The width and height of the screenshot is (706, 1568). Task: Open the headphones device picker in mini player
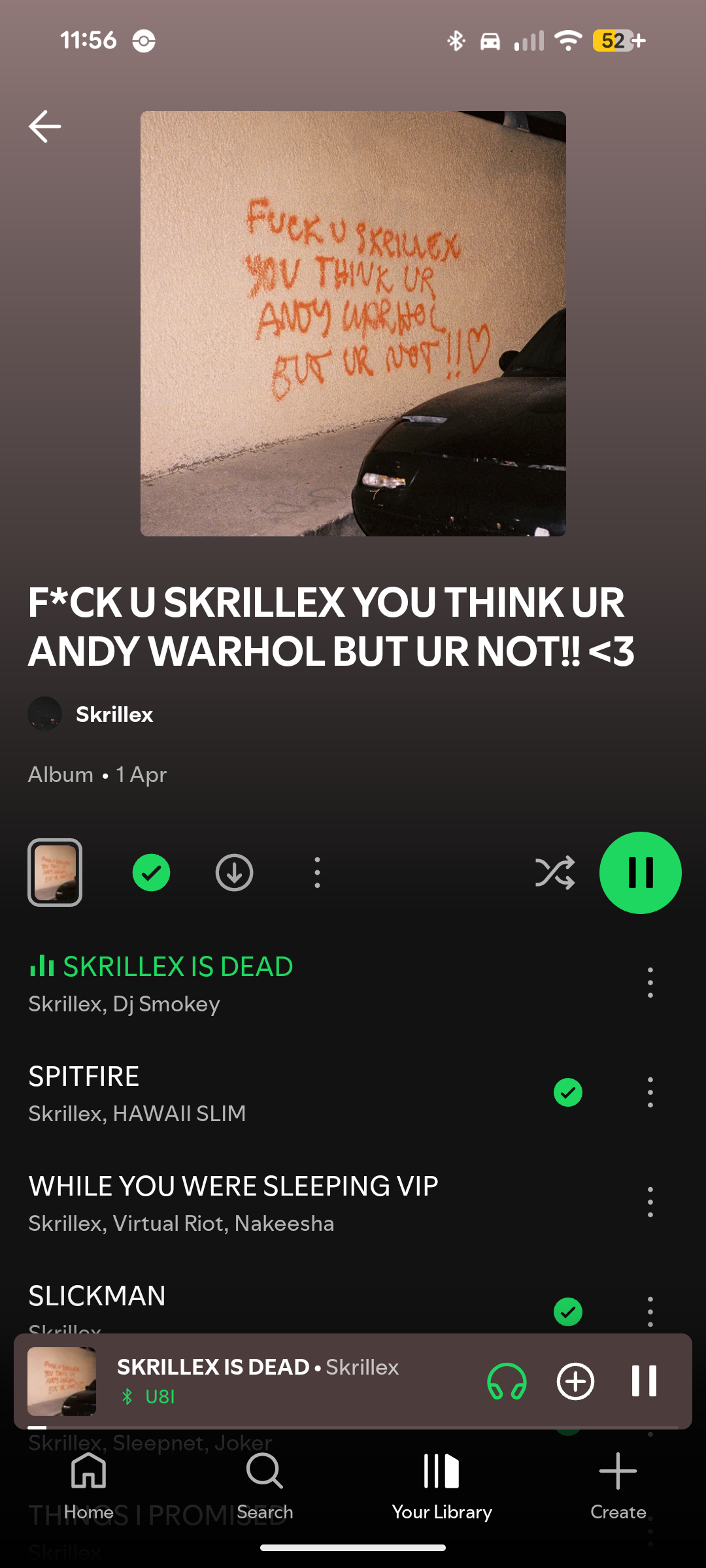tap(507, 1381)
